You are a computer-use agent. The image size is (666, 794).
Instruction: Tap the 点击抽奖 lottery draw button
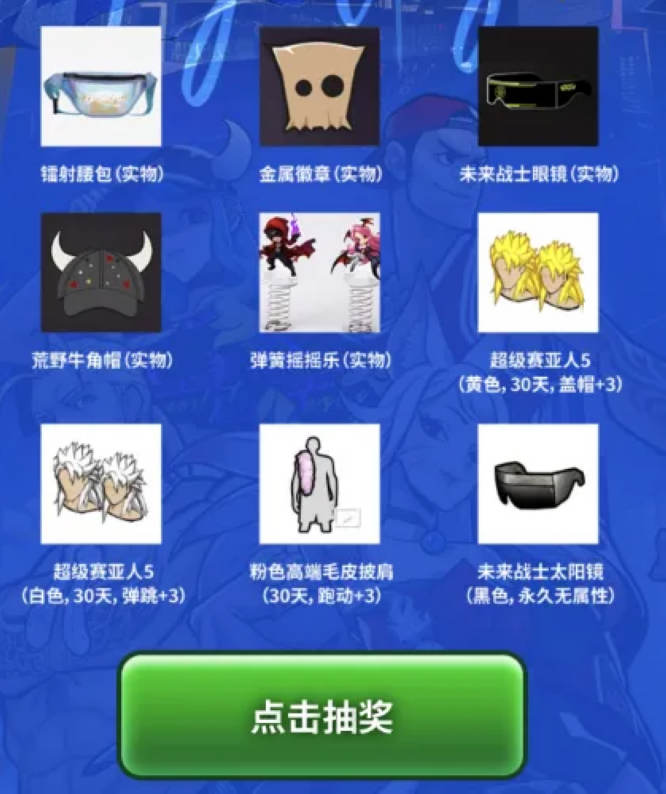[x=322, y=716]
